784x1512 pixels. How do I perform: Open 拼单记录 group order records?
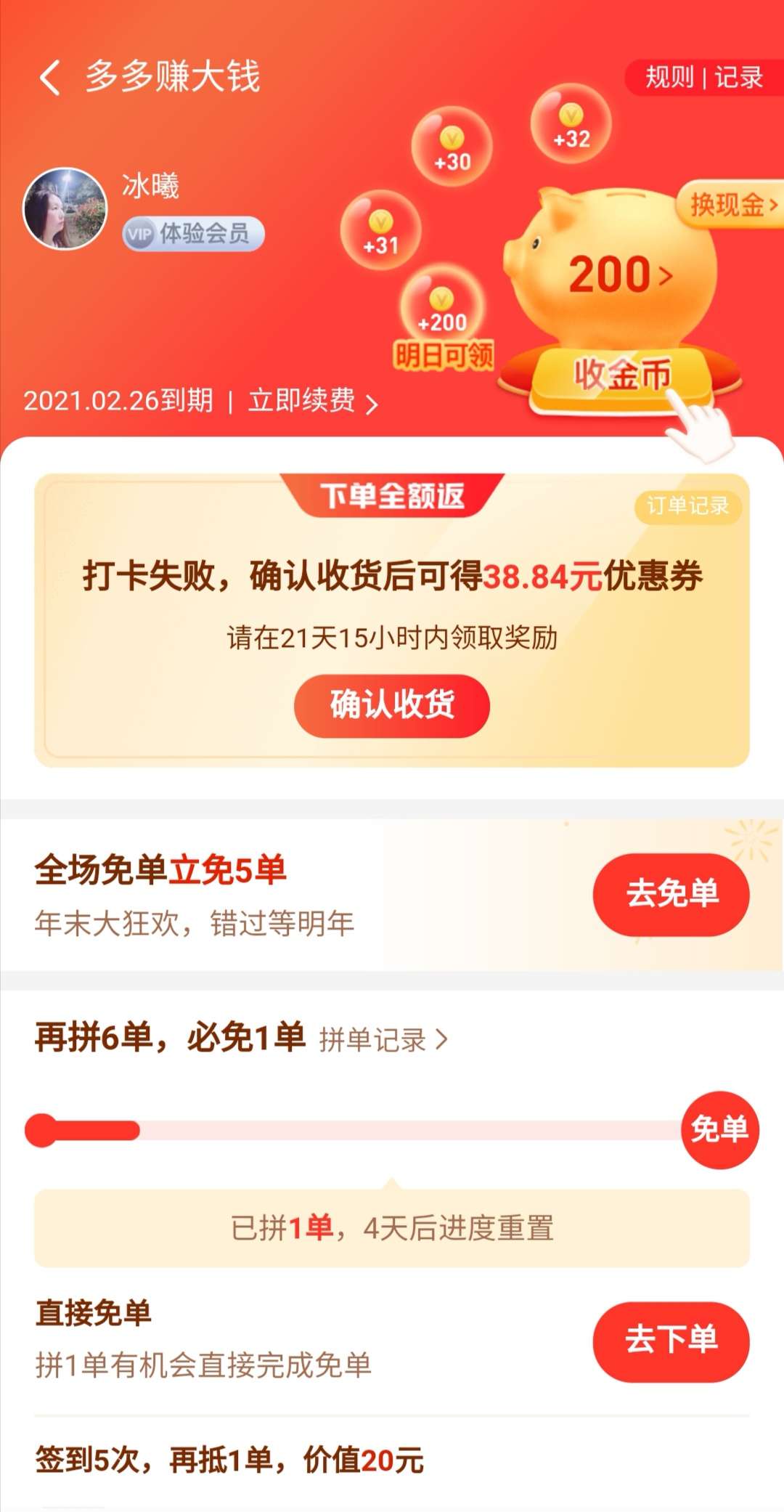[383, 1040]
